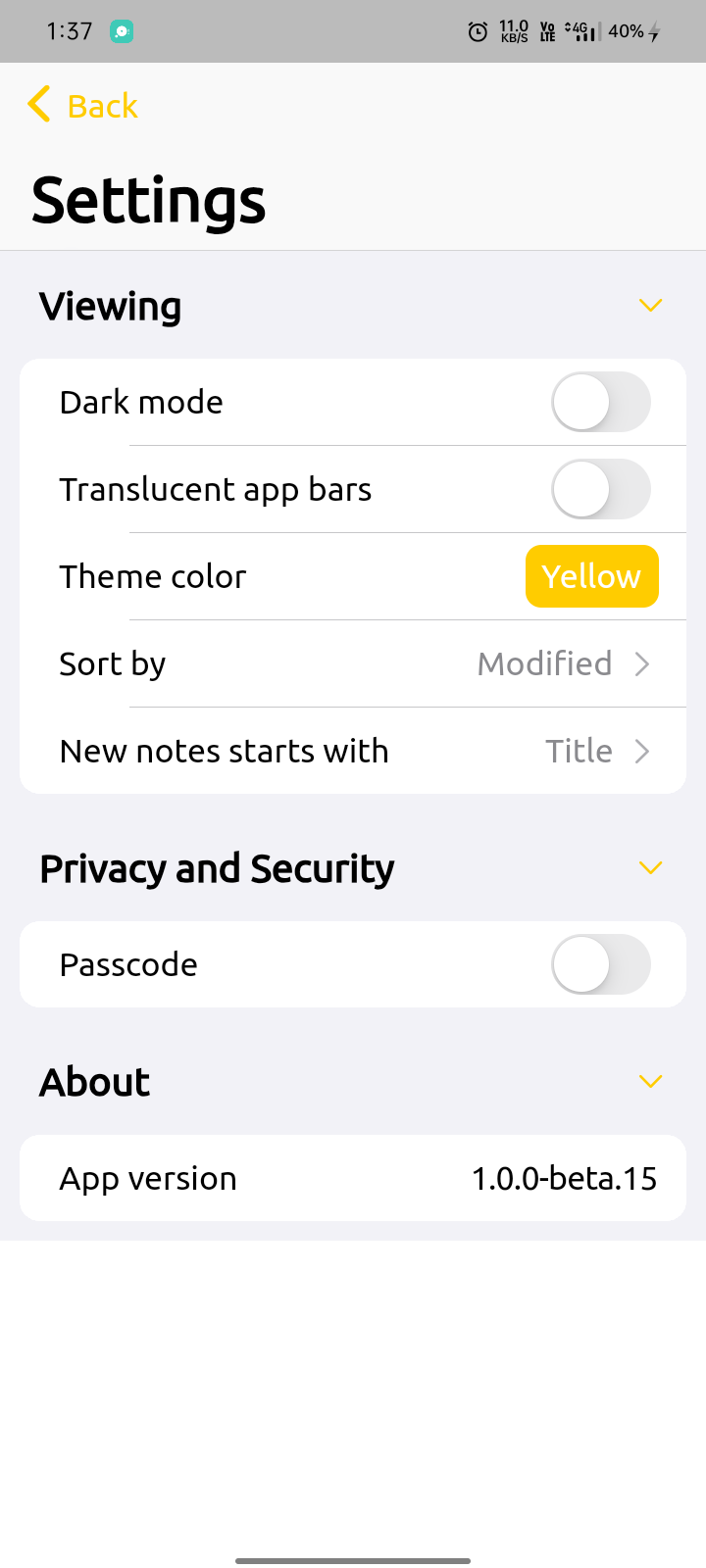This screenshot has width=706, height=1568.
Task: Open New notes starts with options
Action: click(x=353, y=751)
